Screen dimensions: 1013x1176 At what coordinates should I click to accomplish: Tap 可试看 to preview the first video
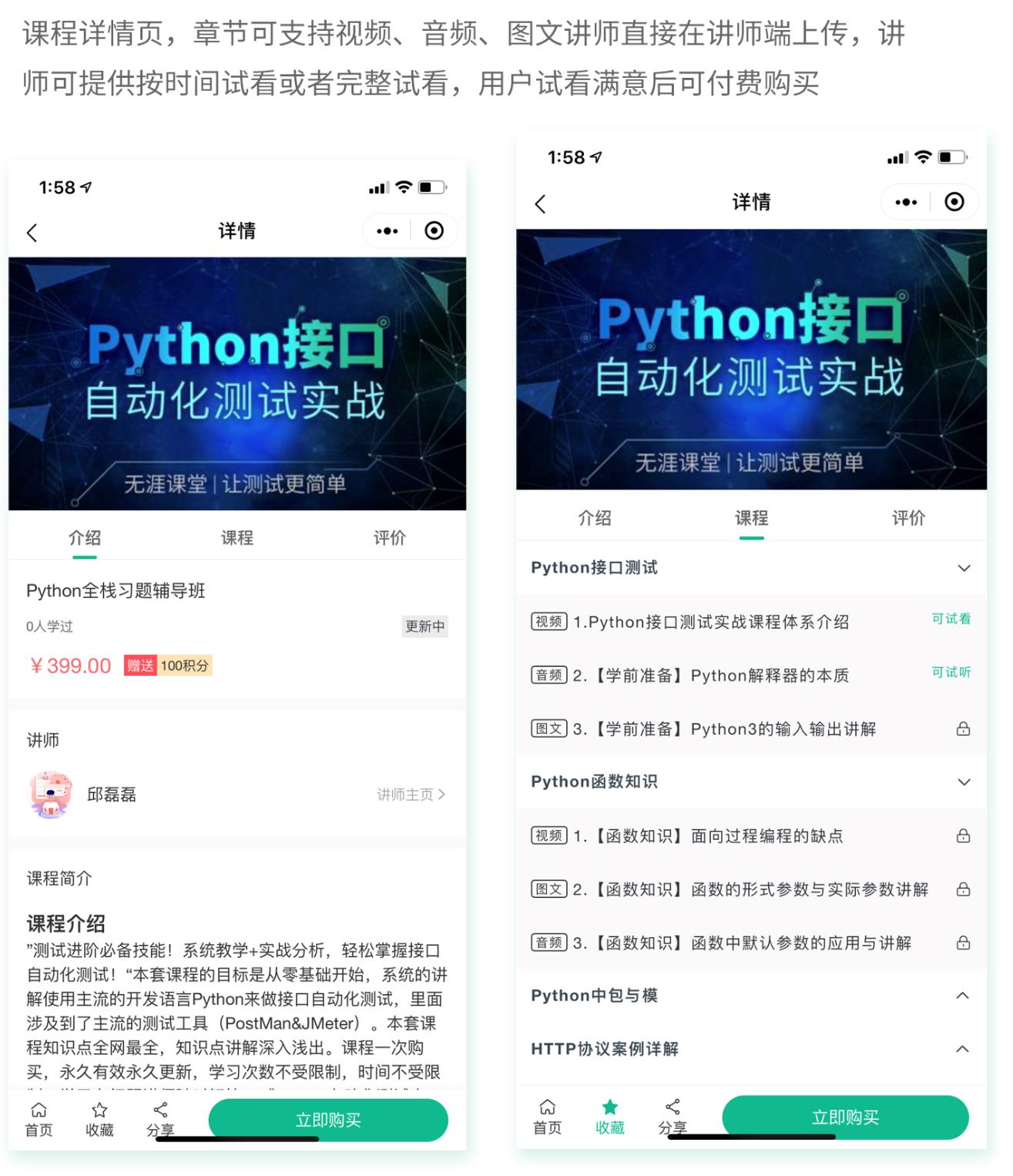tap(951, 619)
